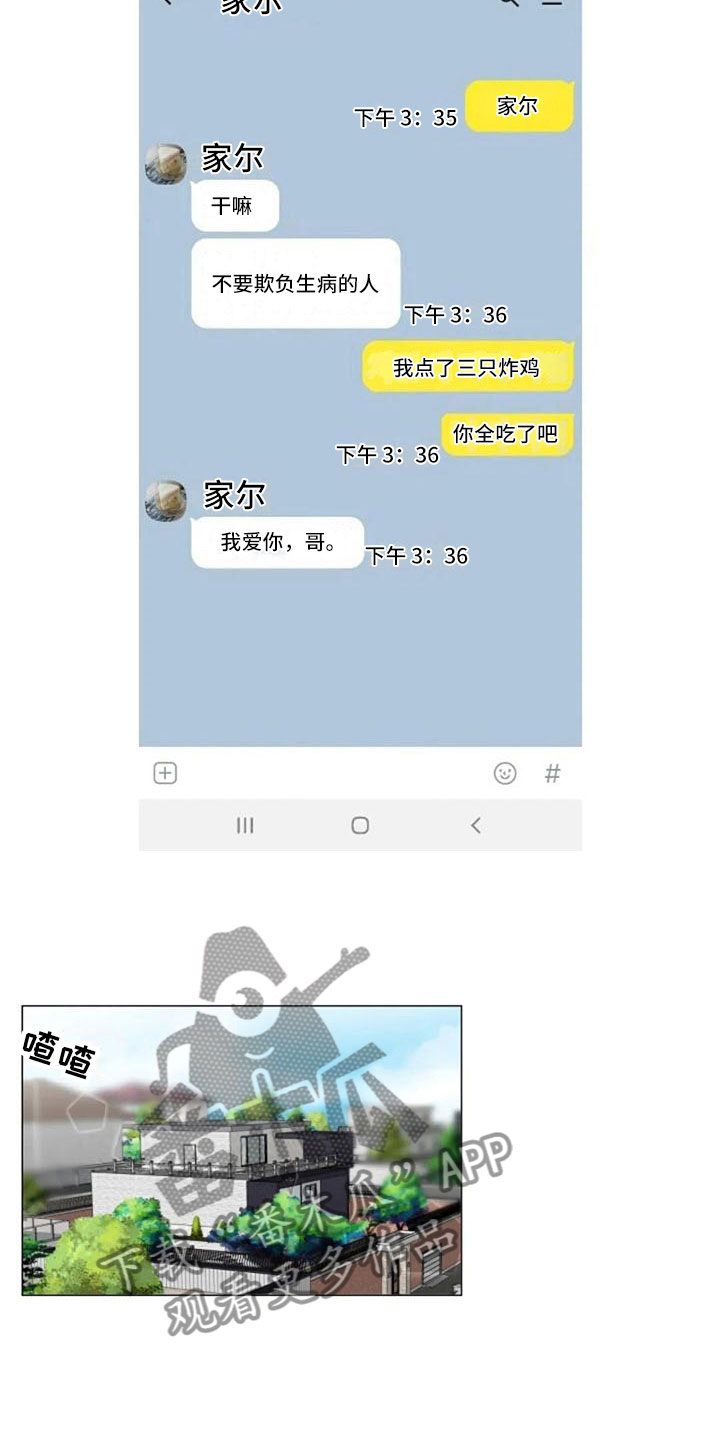Tap the Android back chevron at the bottom
This screenshot has height=1440, width=720.
(x=475, y=825)
